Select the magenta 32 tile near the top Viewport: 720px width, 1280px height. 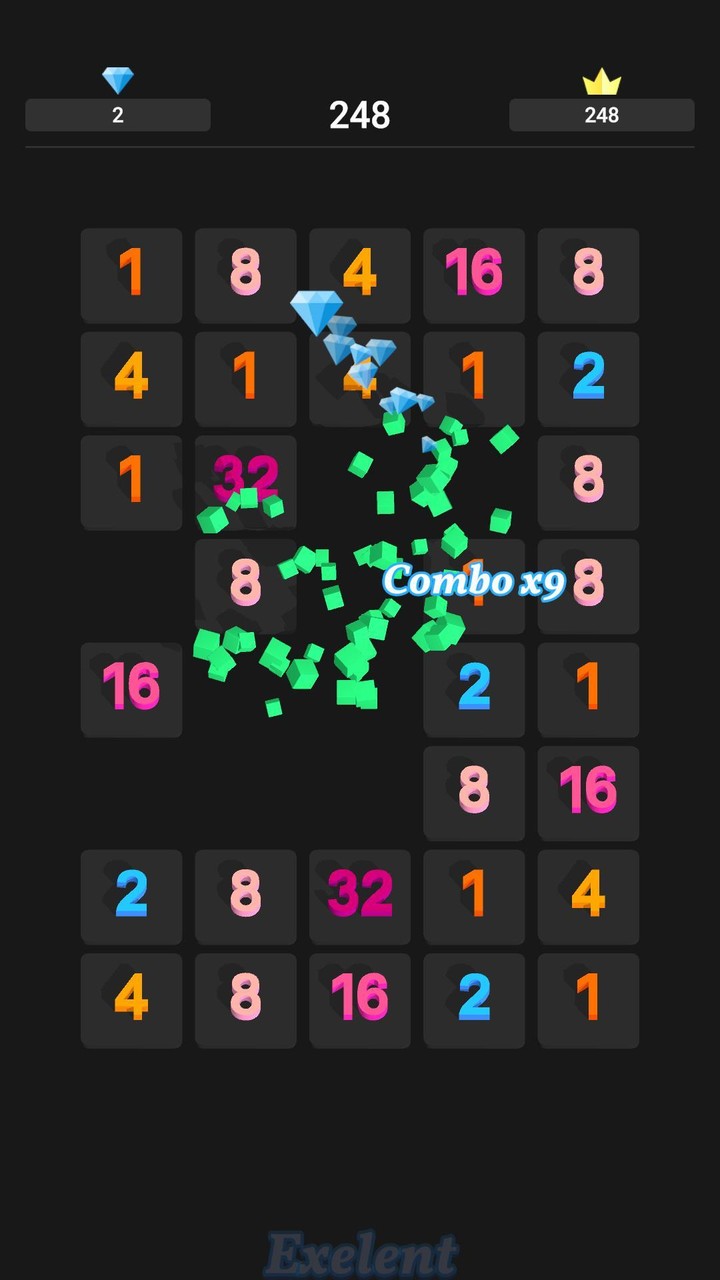(245, 482)
